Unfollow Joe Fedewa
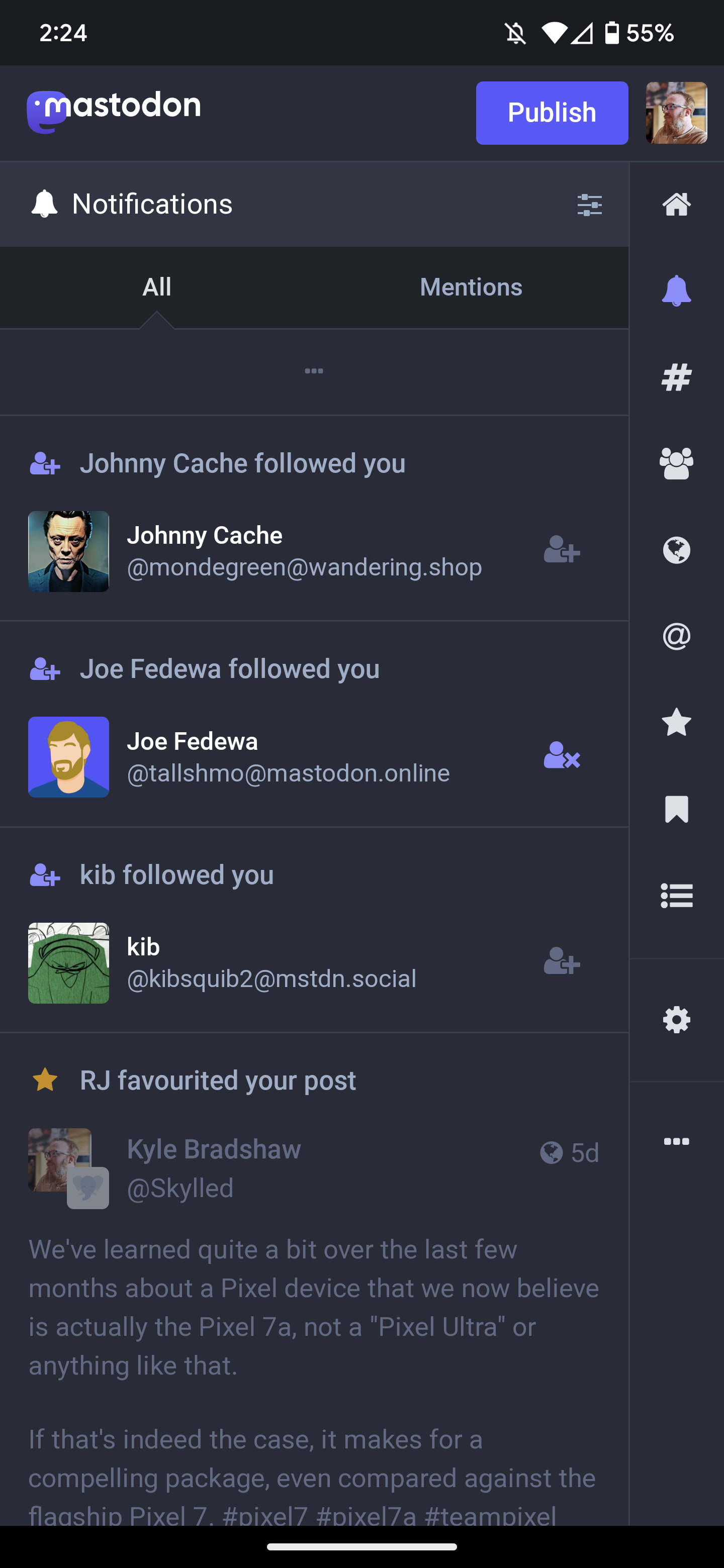Screen dimensions: 724x1568 [562, 756]
